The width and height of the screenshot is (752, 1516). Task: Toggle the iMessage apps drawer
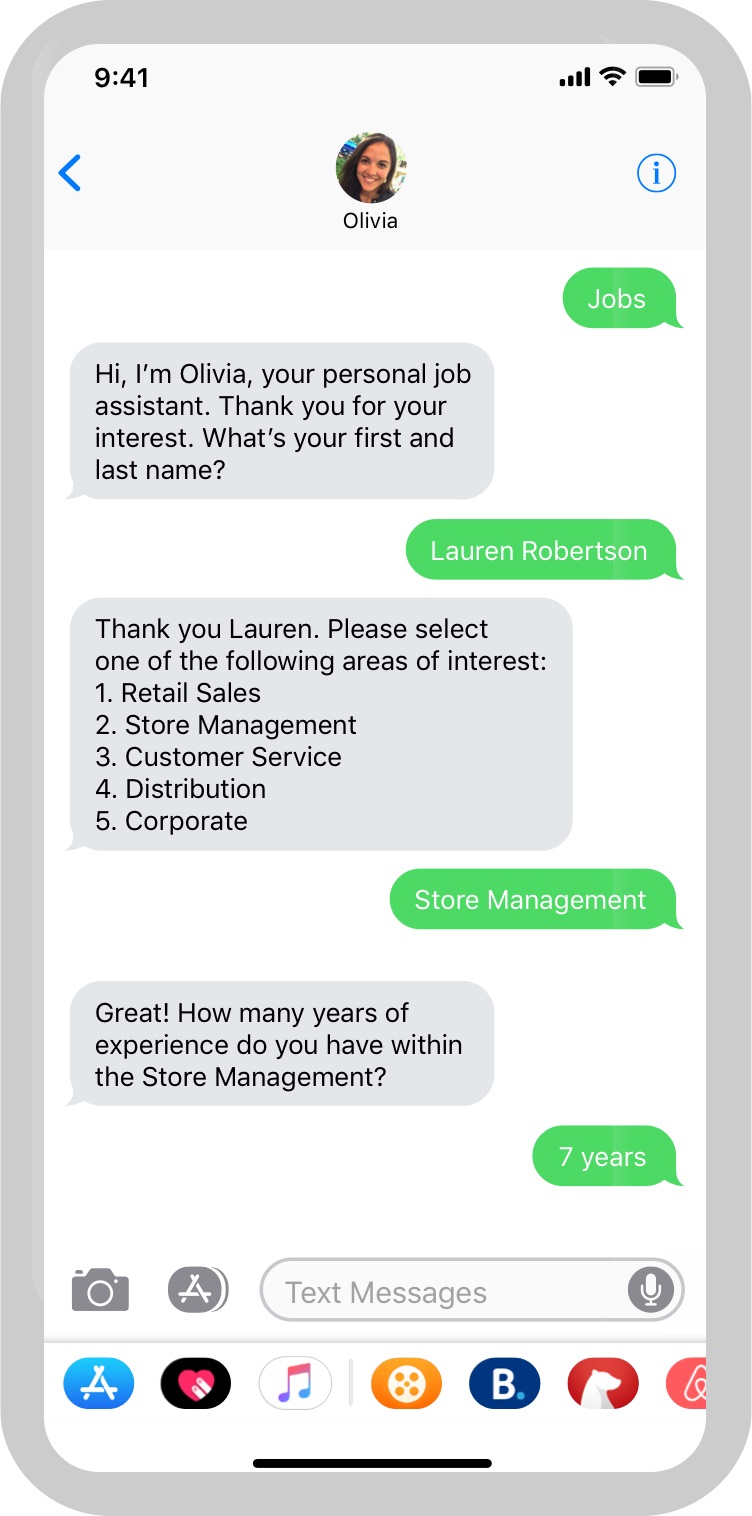tap(196, 1290)
